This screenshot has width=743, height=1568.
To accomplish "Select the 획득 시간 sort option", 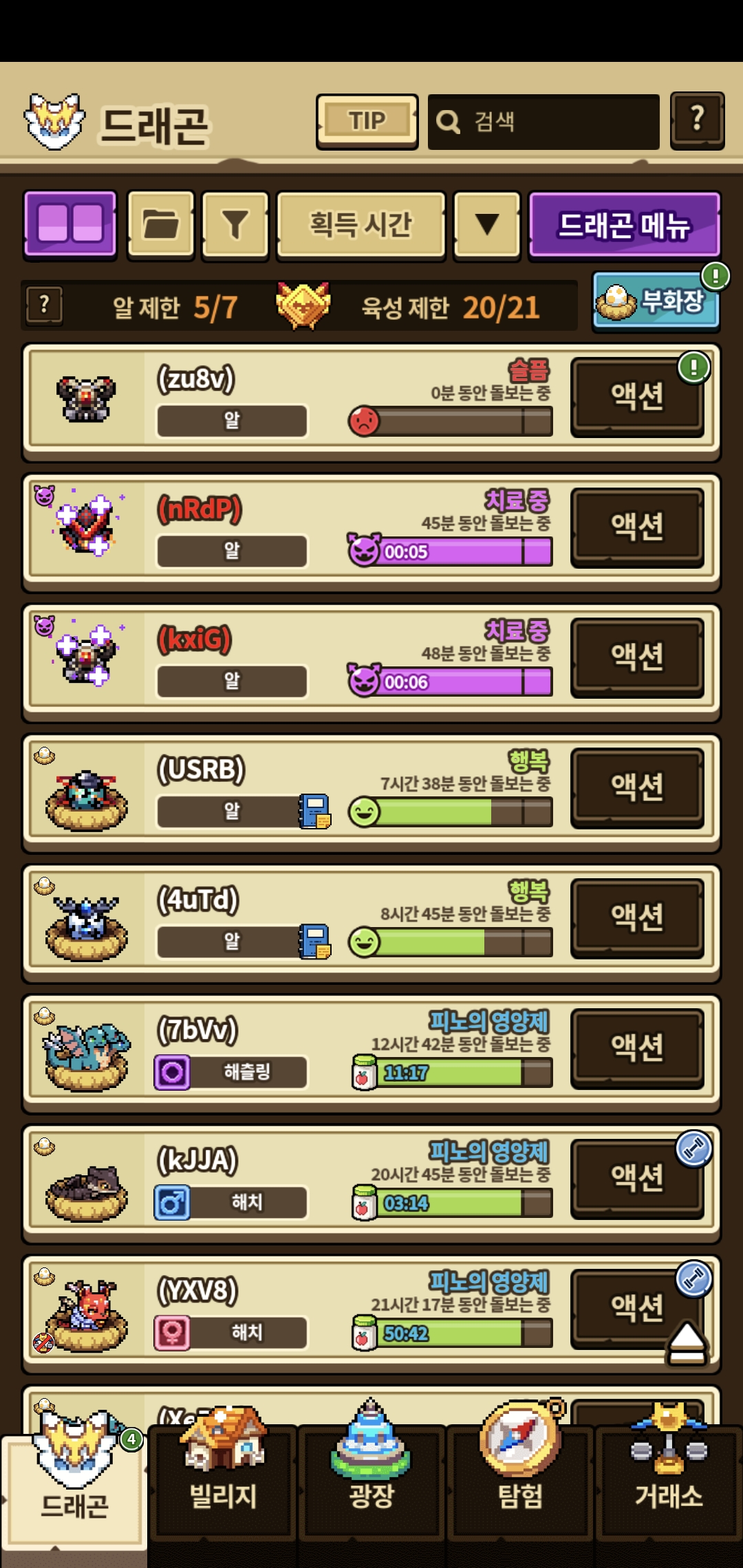I will [x=360, y=224].
